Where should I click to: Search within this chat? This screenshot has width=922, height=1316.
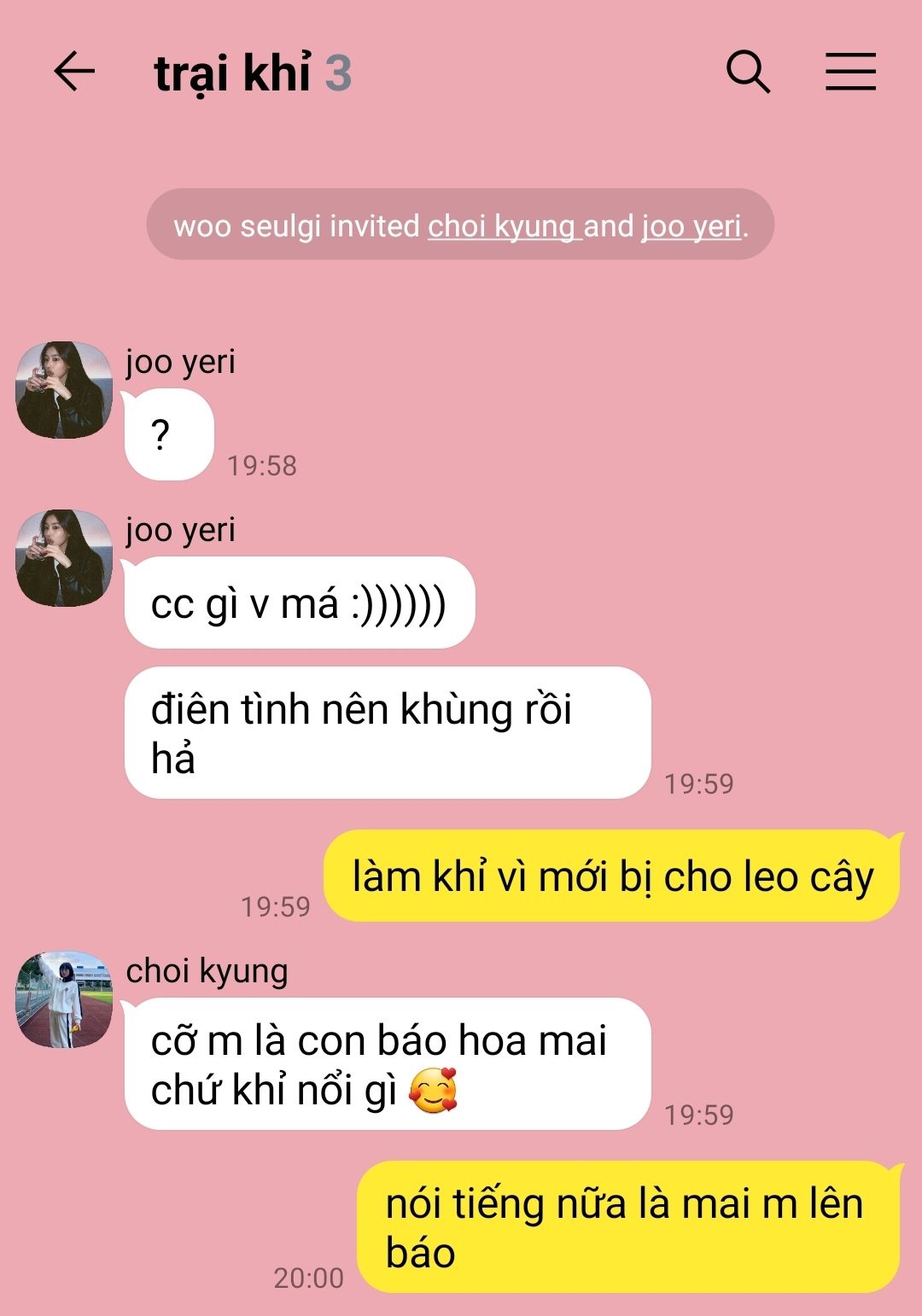pos(748,72)
